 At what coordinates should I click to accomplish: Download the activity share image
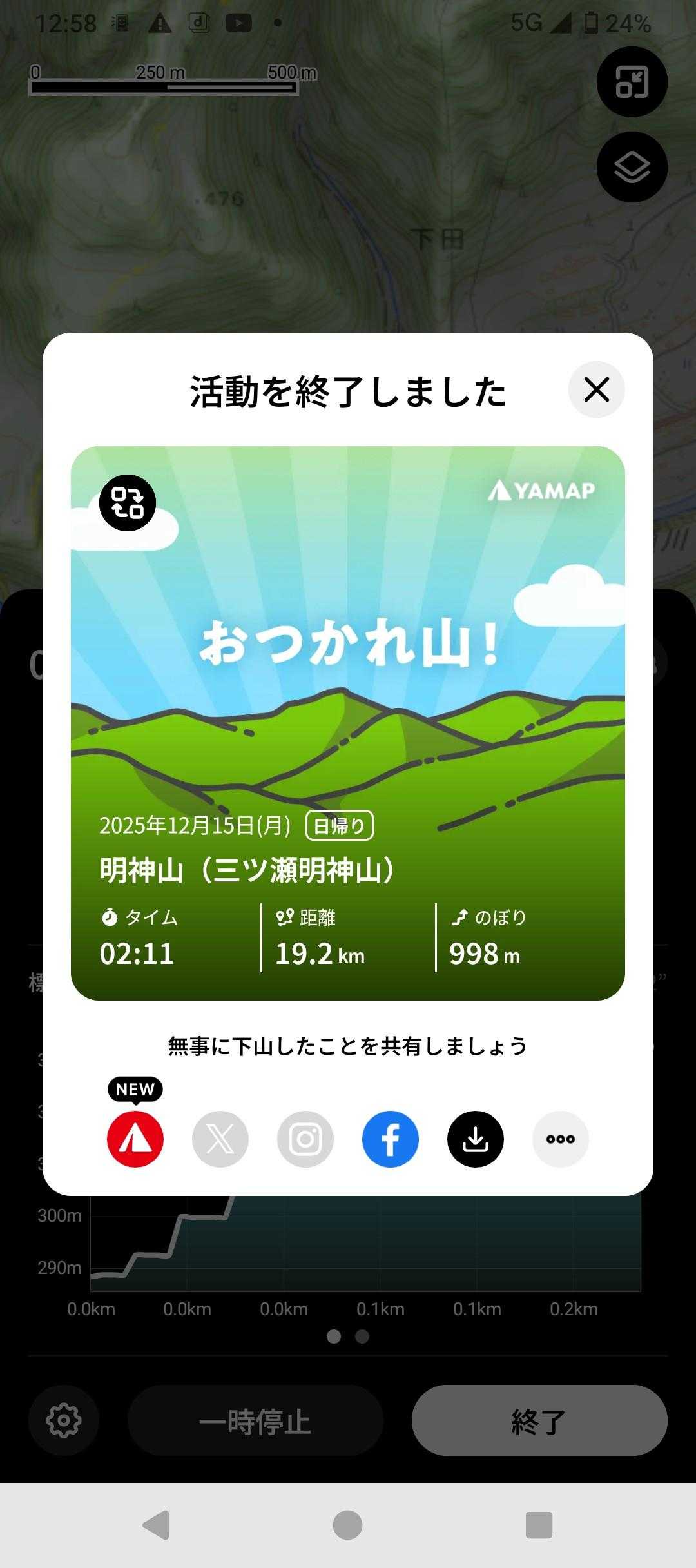coord(476,1139)
